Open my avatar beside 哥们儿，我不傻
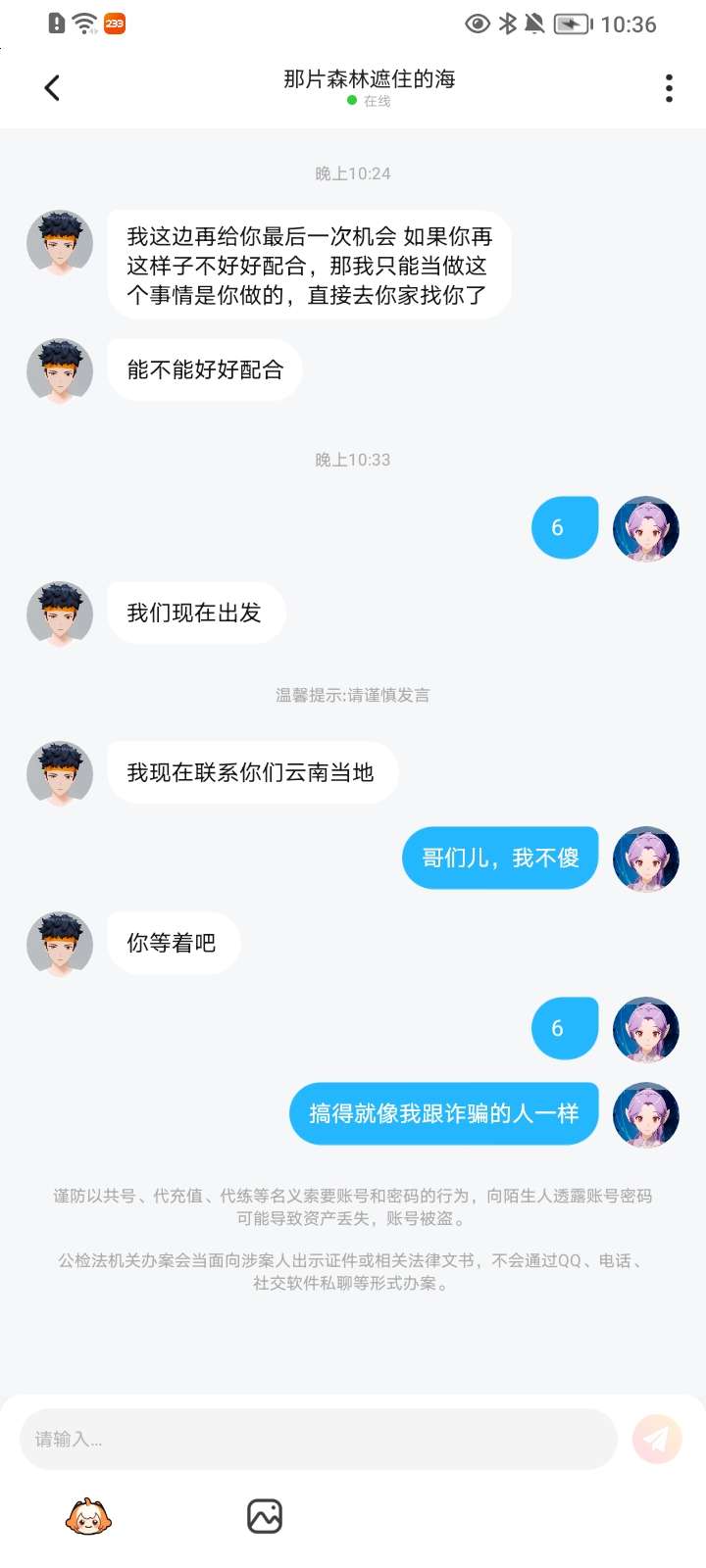706x1568 pixels. click(x=645, y=858)
